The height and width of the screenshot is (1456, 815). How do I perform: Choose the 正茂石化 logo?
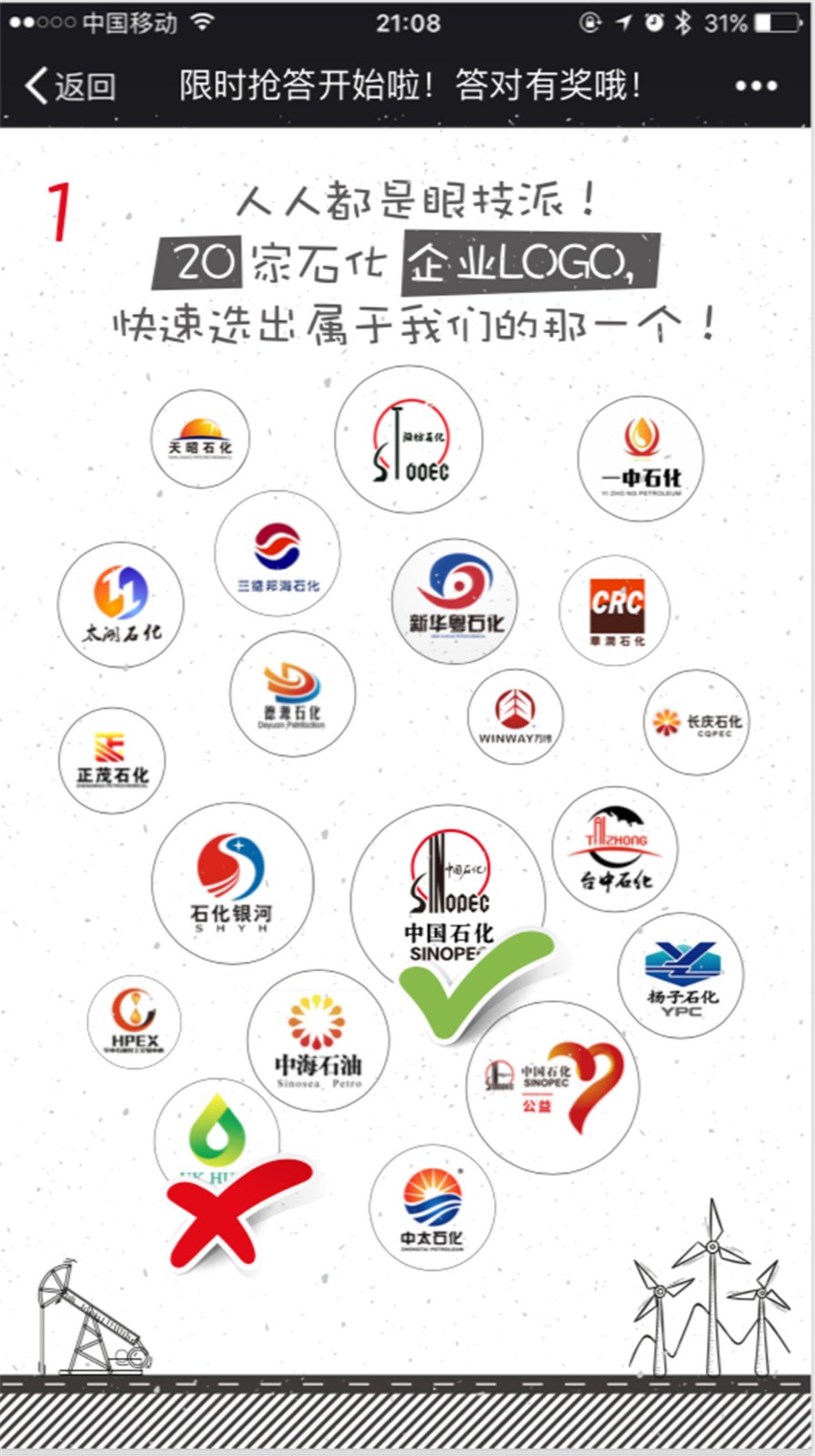(112, 760)
